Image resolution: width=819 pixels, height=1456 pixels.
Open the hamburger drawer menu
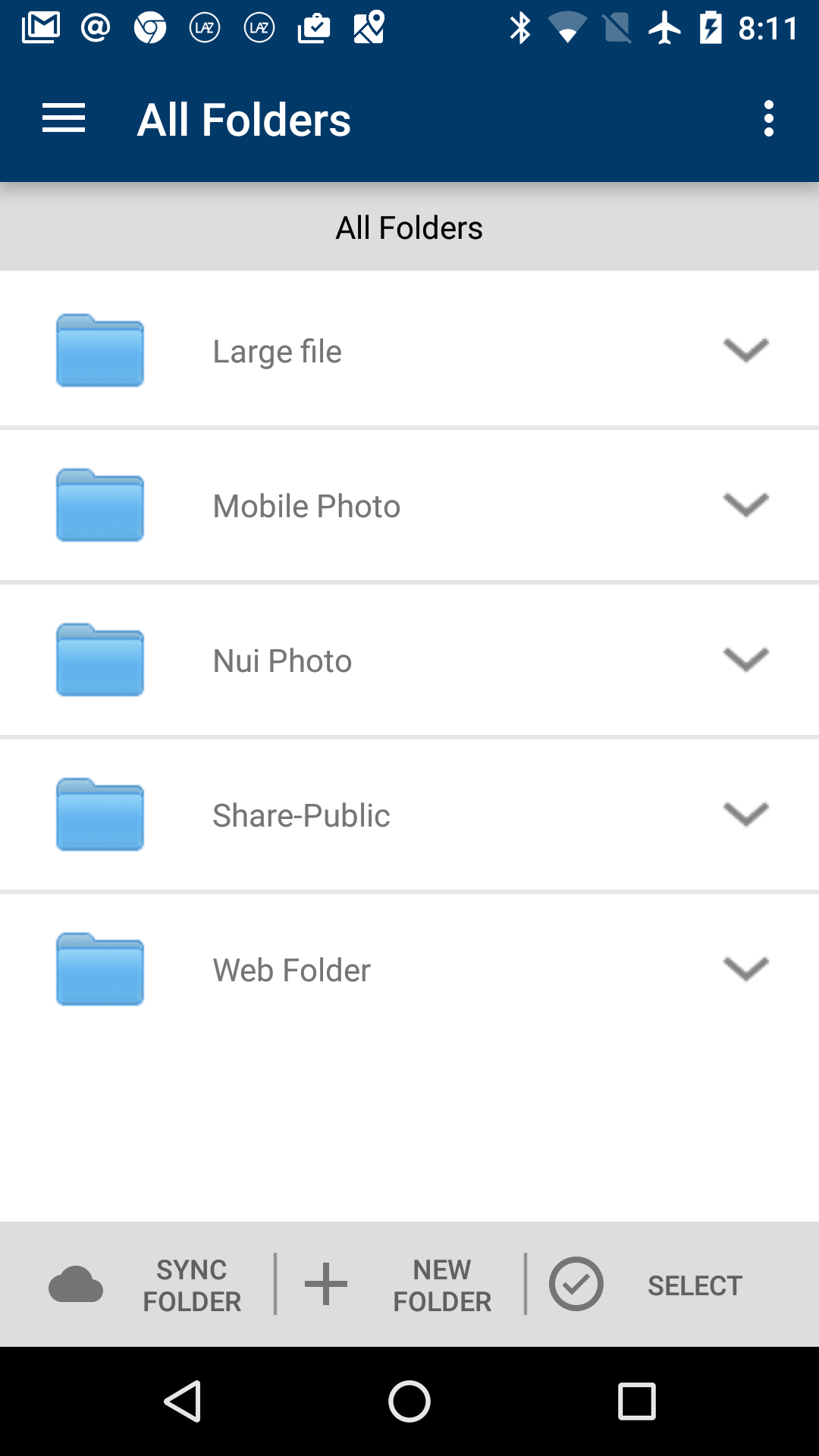pyautogui.click(x=64, y=119)
